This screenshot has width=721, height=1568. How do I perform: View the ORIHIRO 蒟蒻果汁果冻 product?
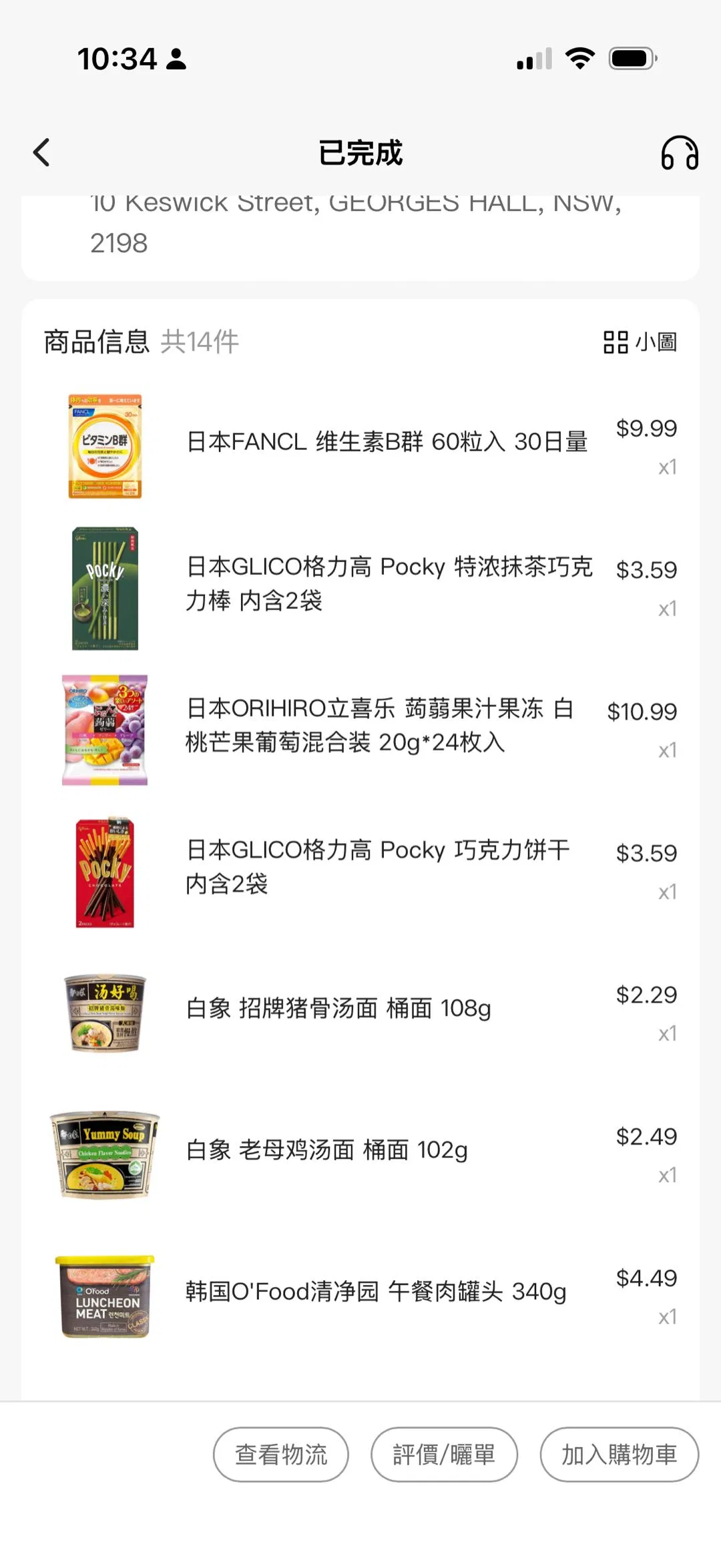[x=379, y=725]
